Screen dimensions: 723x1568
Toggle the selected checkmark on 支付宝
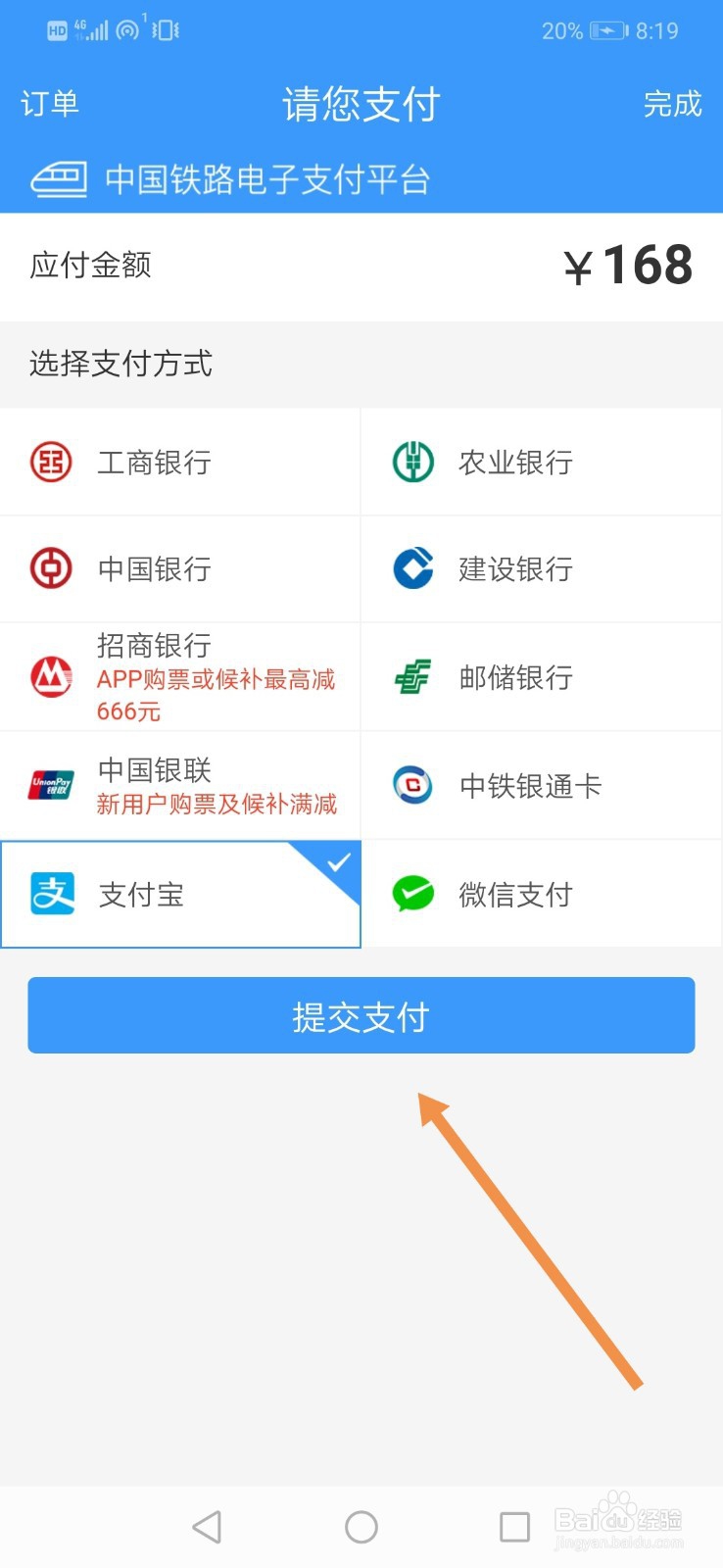coord(338,862)
